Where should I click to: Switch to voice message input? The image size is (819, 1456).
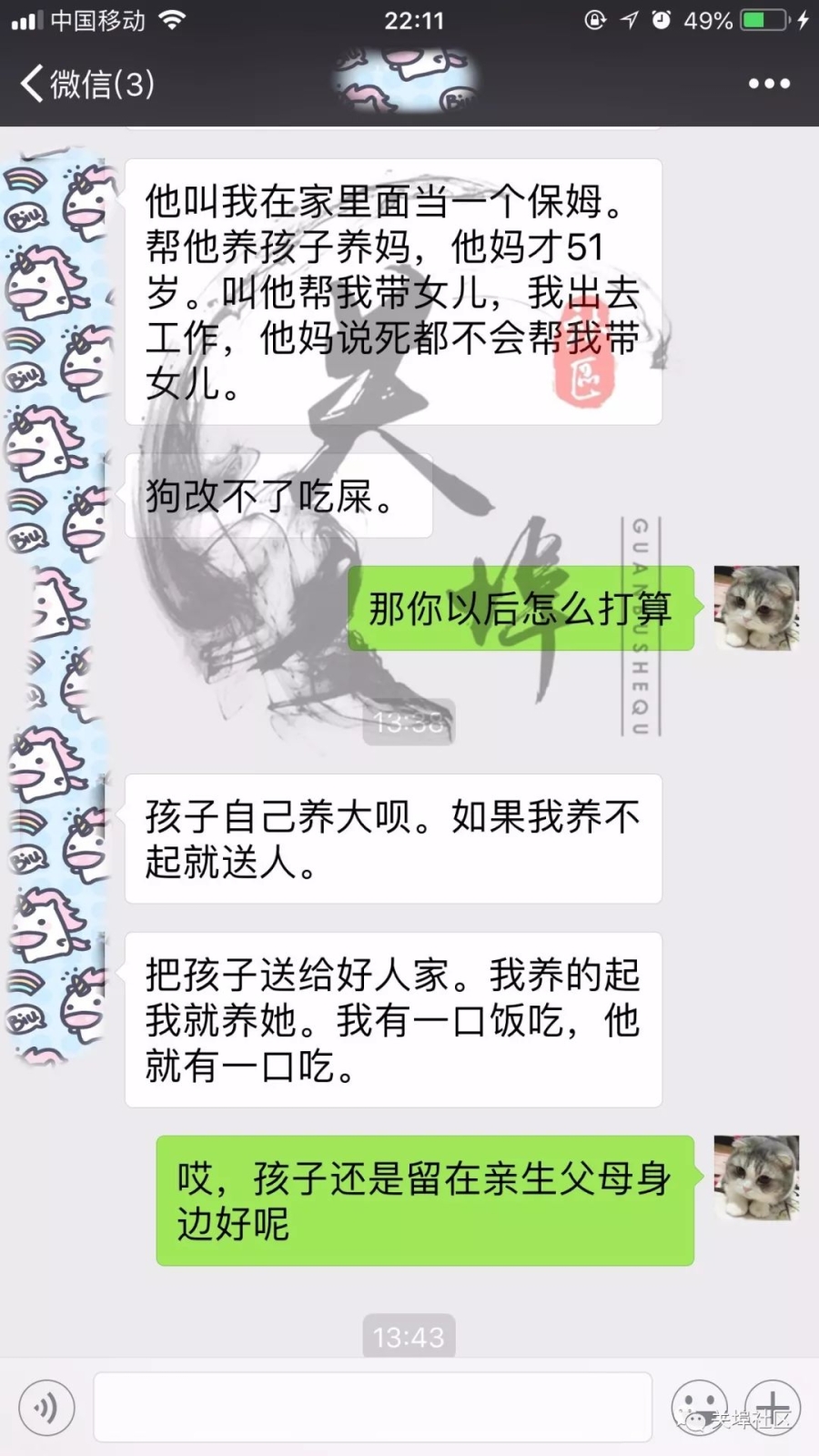tap(45, 1407)
